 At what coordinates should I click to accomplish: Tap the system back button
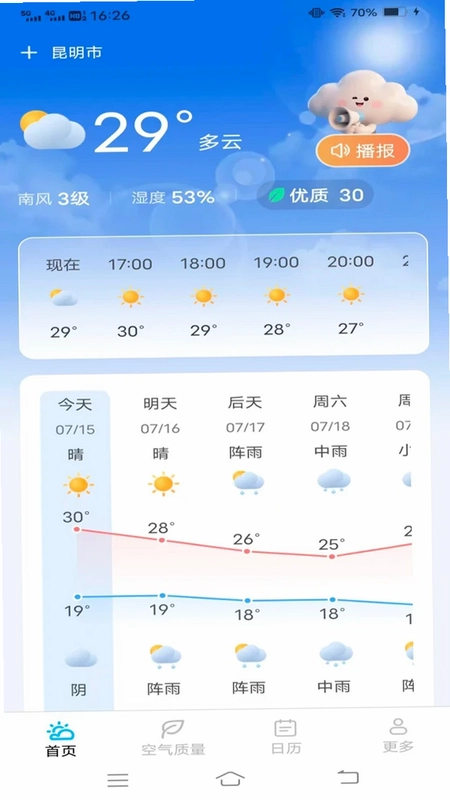[x=349, y=778]
